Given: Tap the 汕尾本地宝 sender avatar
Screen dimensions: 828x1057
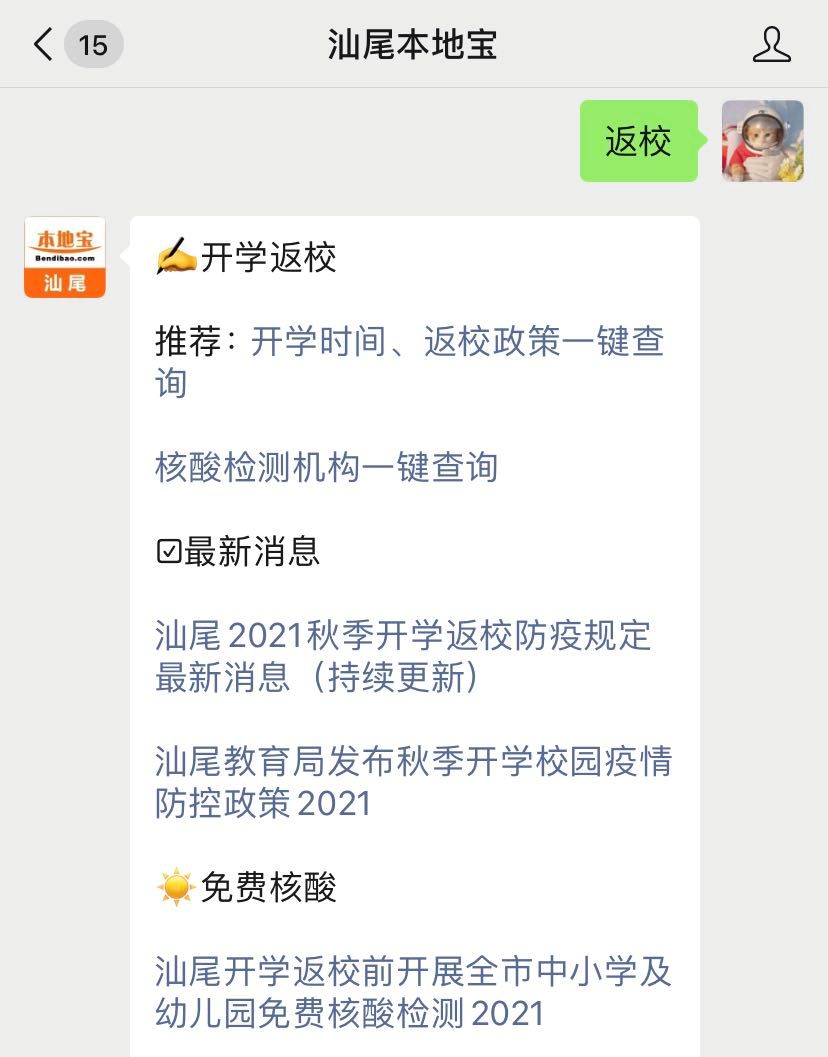Looking at the screenshot, I should (65, 257).
